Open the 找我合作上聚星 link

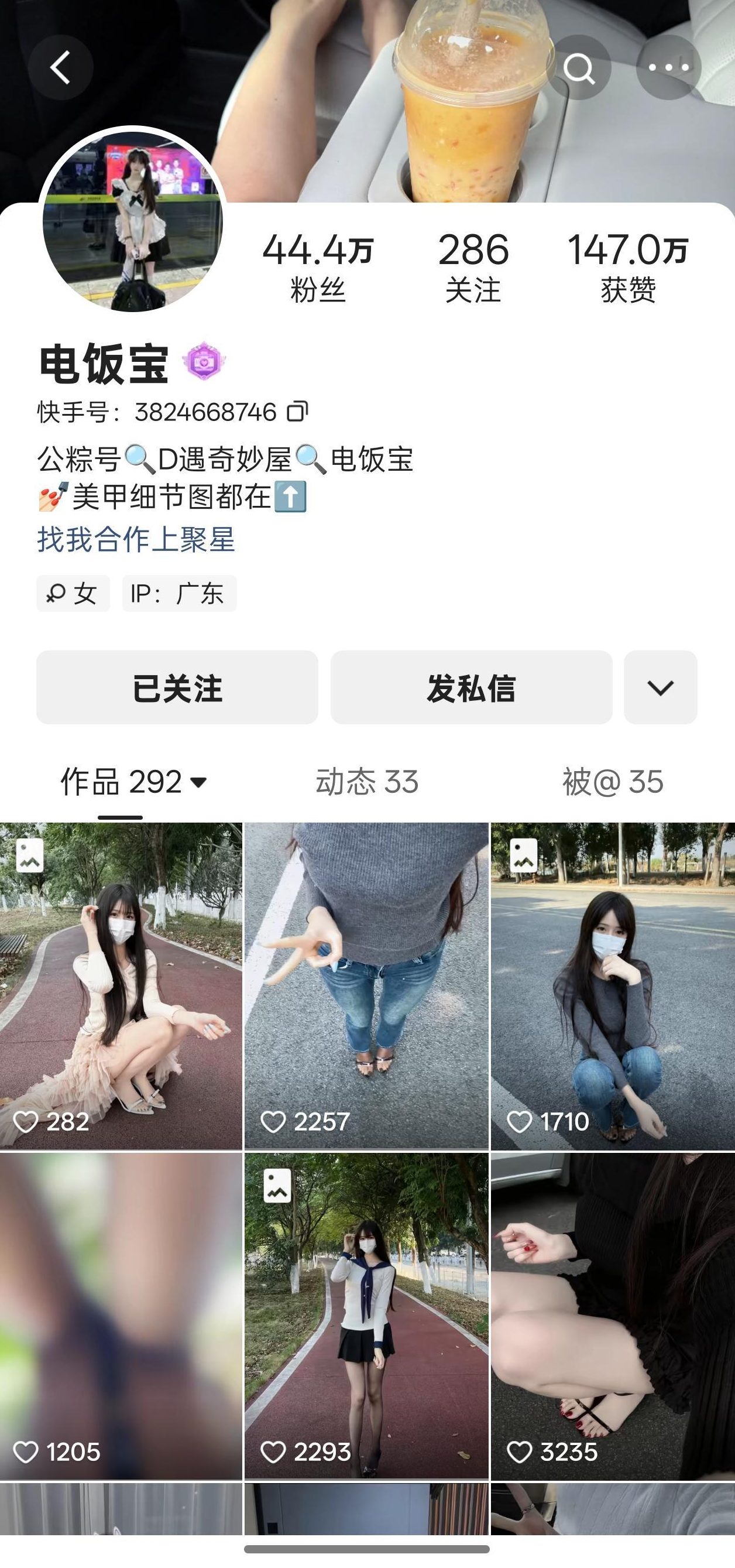136,539
